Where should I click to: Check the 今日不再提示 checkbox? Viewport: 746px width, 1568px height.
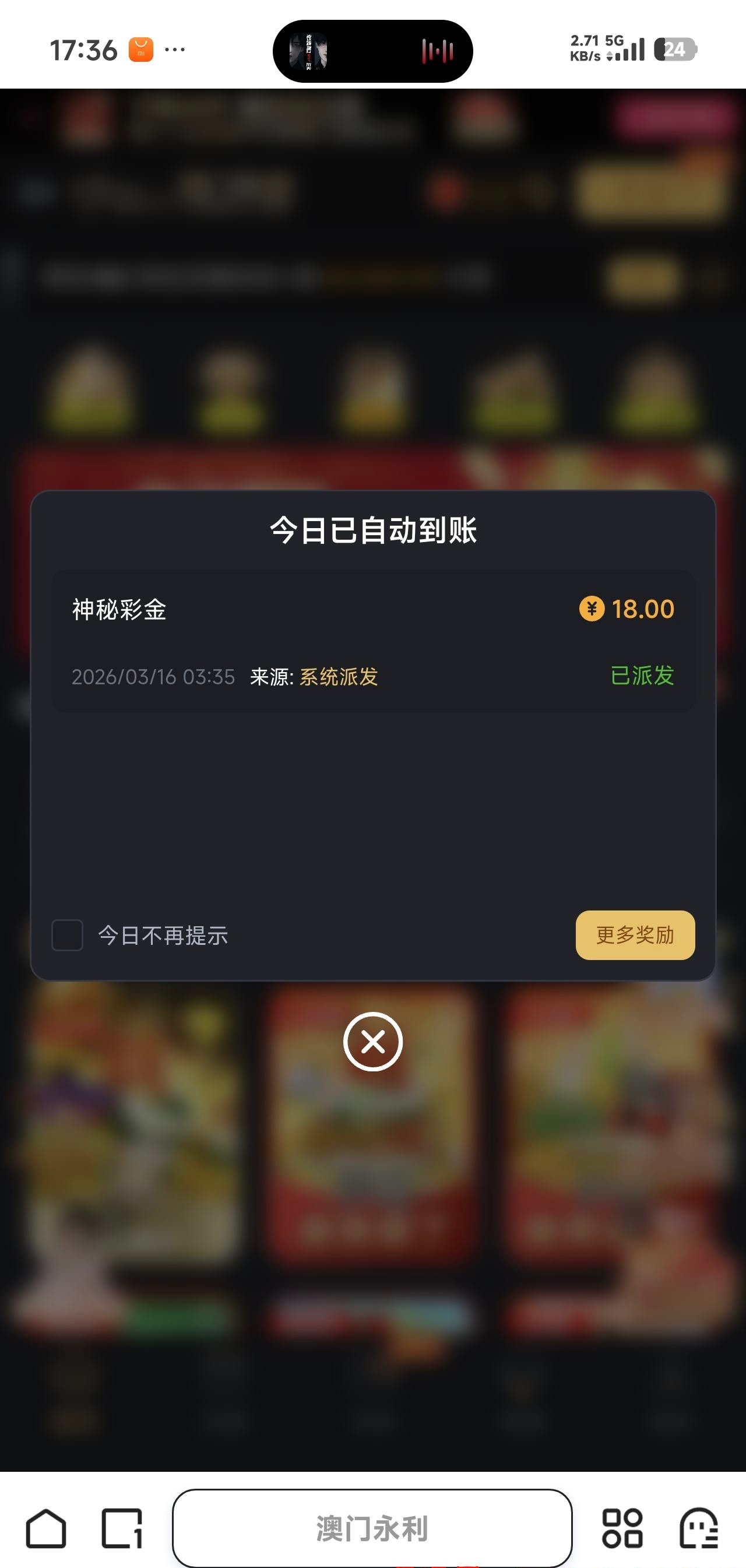[x=68, y=935]
